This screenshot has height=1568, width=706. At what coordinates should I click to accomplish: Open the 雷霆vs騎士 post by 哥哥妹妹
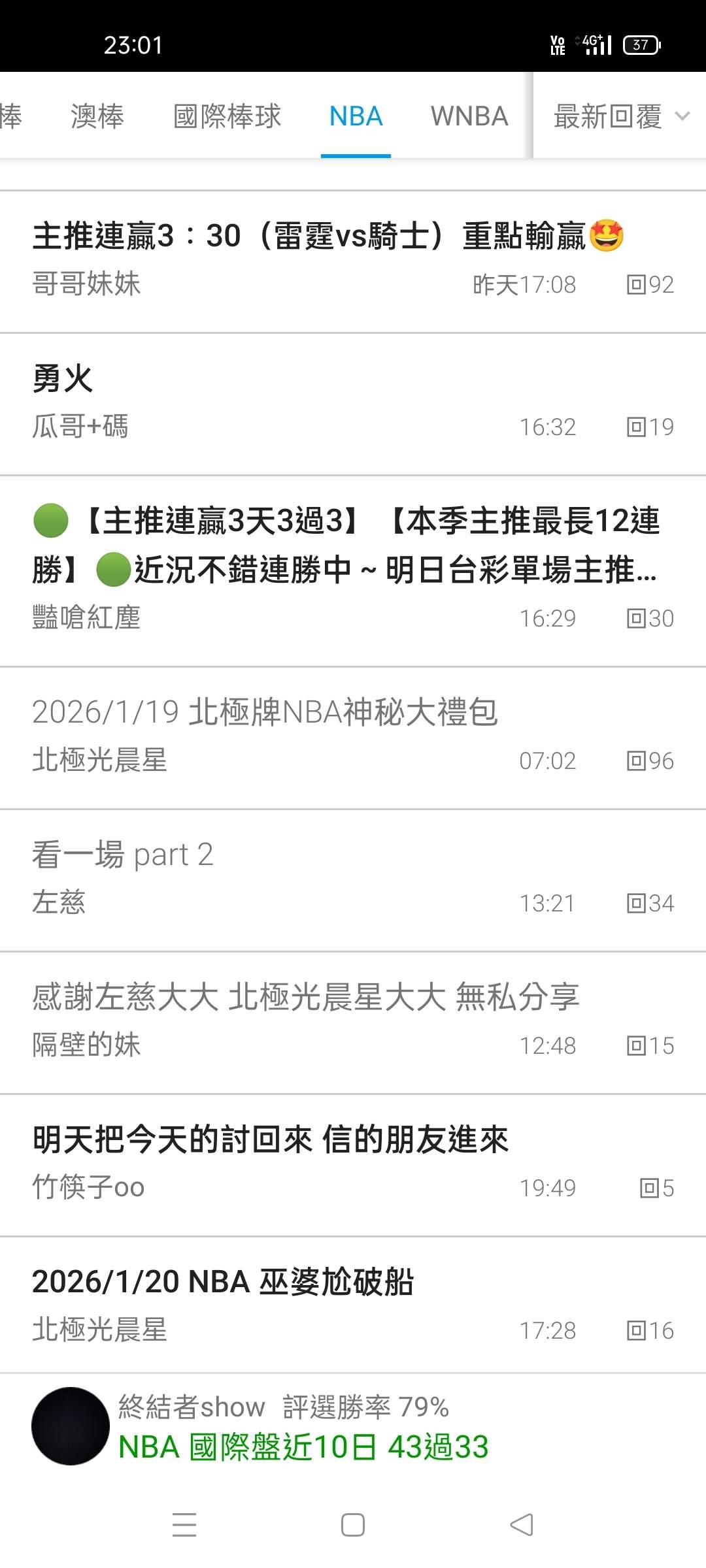point(327,237)
